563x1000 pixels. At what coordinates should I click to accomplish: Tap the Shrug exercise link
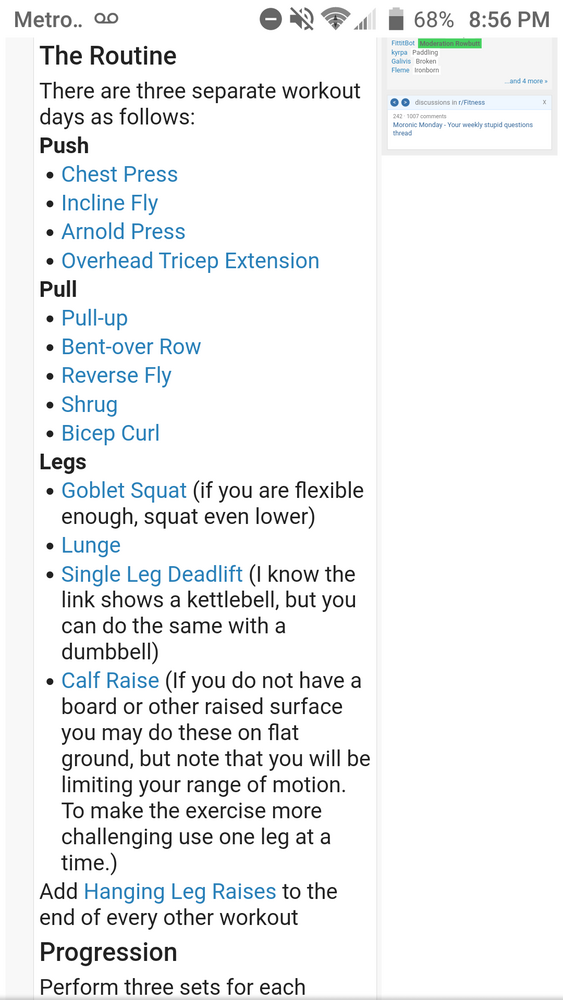click(x=89, y=404)
